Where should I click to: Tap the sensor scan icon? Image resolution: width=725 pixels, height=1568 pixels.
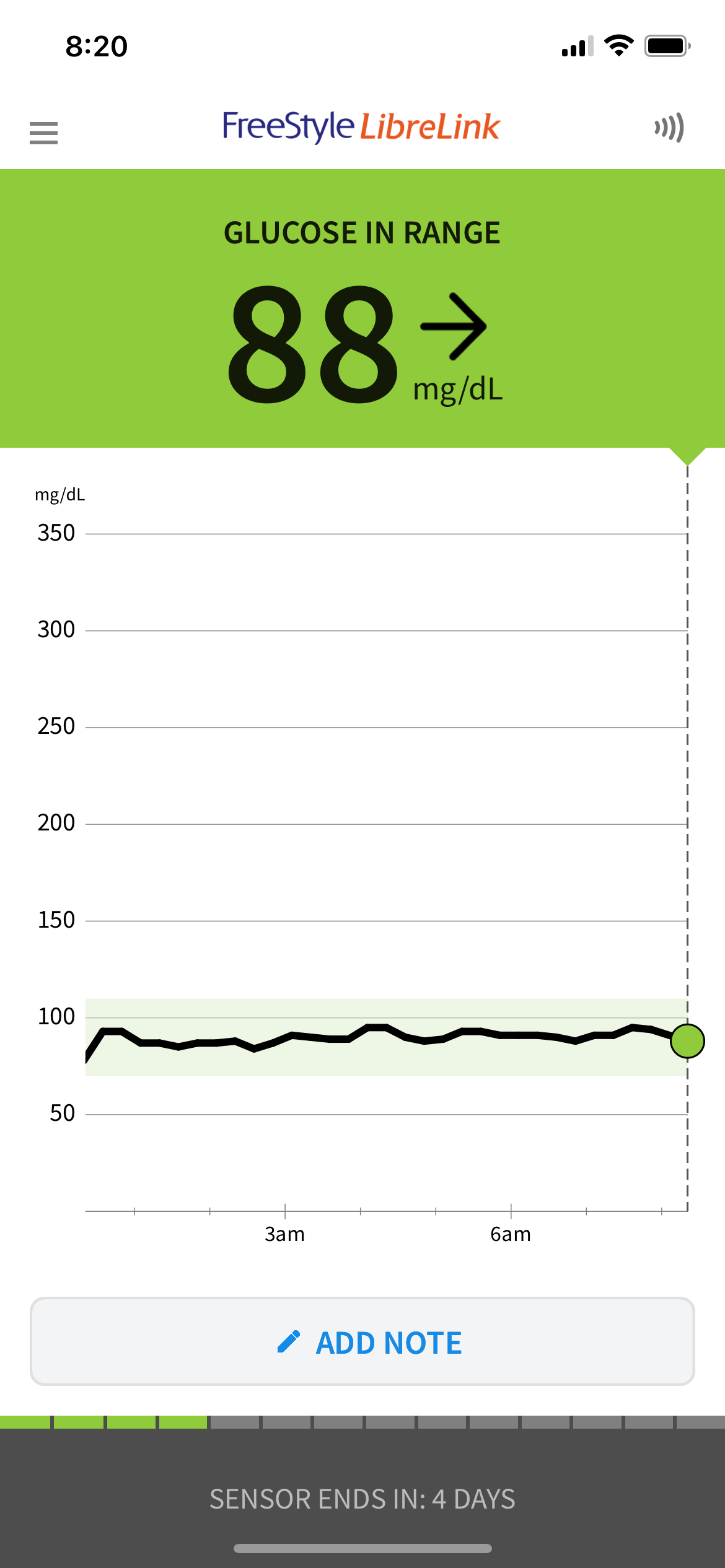coord(669,128)
